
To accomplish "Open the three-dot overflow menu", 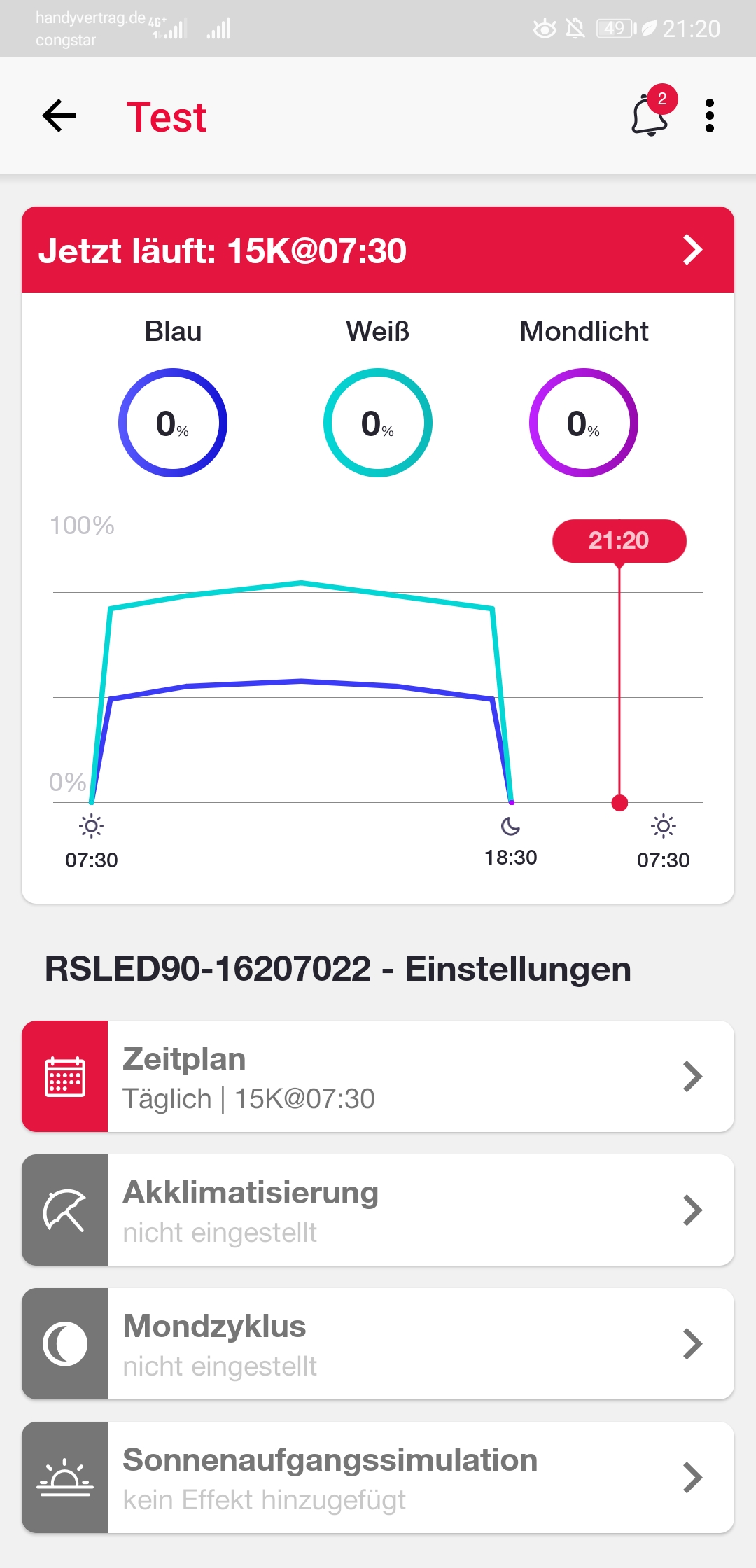I will (709, 115).
